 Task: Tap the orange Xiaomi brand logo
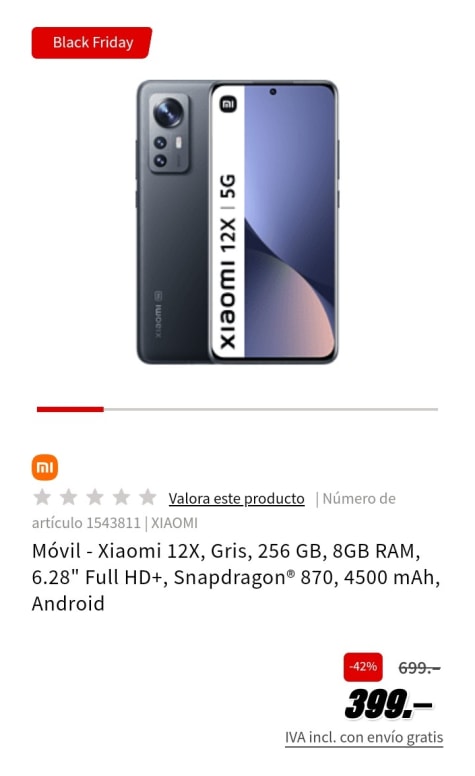(x=45, y=467)
